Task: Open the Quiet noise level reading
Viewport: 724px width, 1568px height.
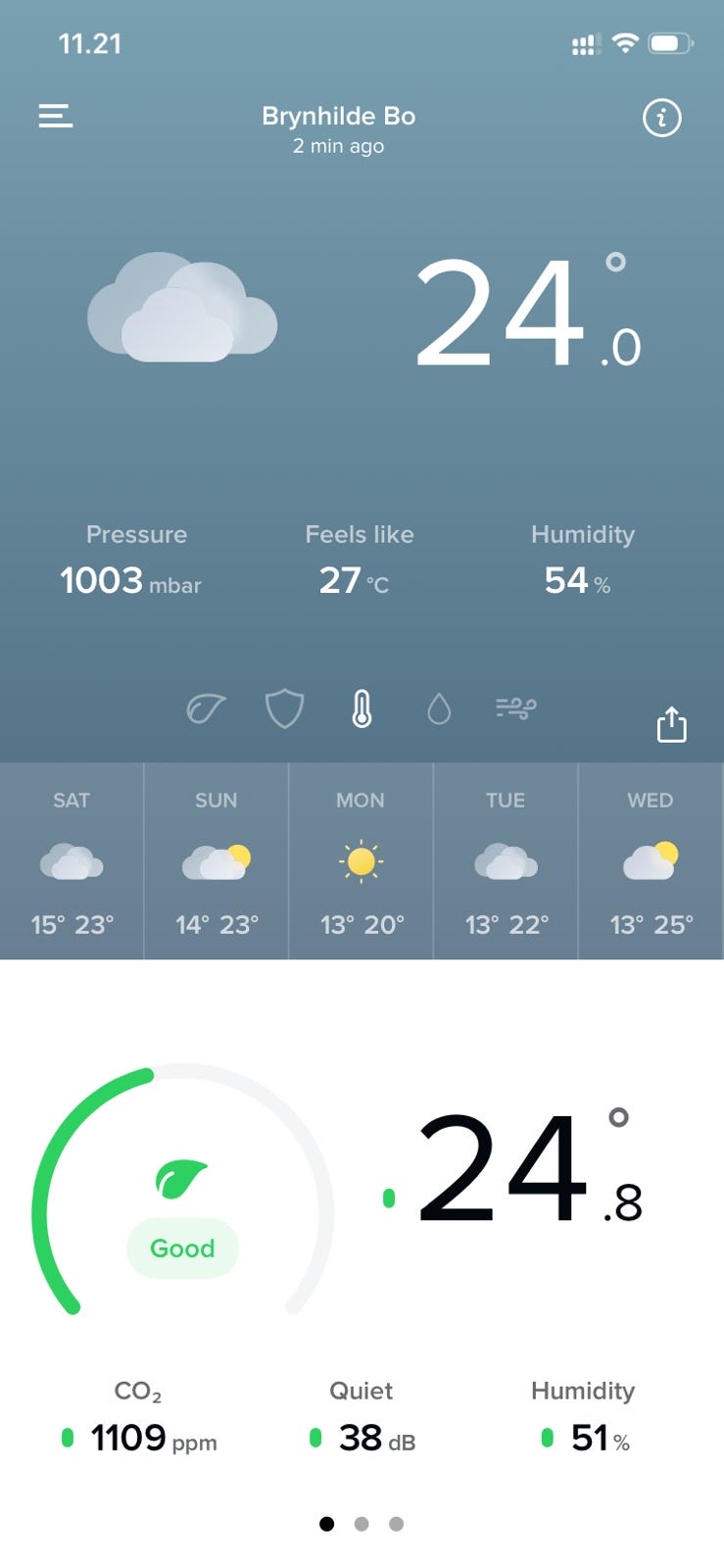Action: [362, 1419]
